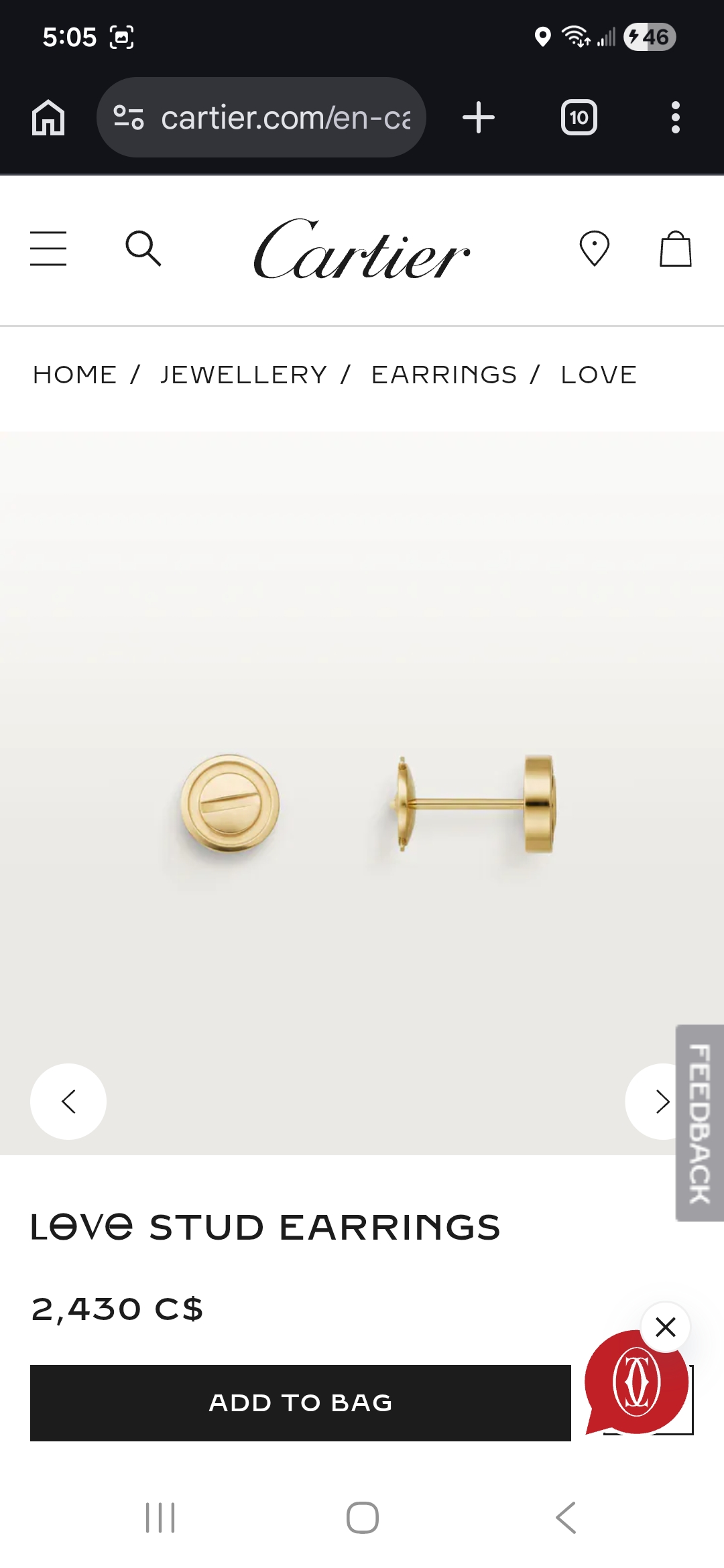Go to the Jewellery breadcrumb

tap(244, 375)
